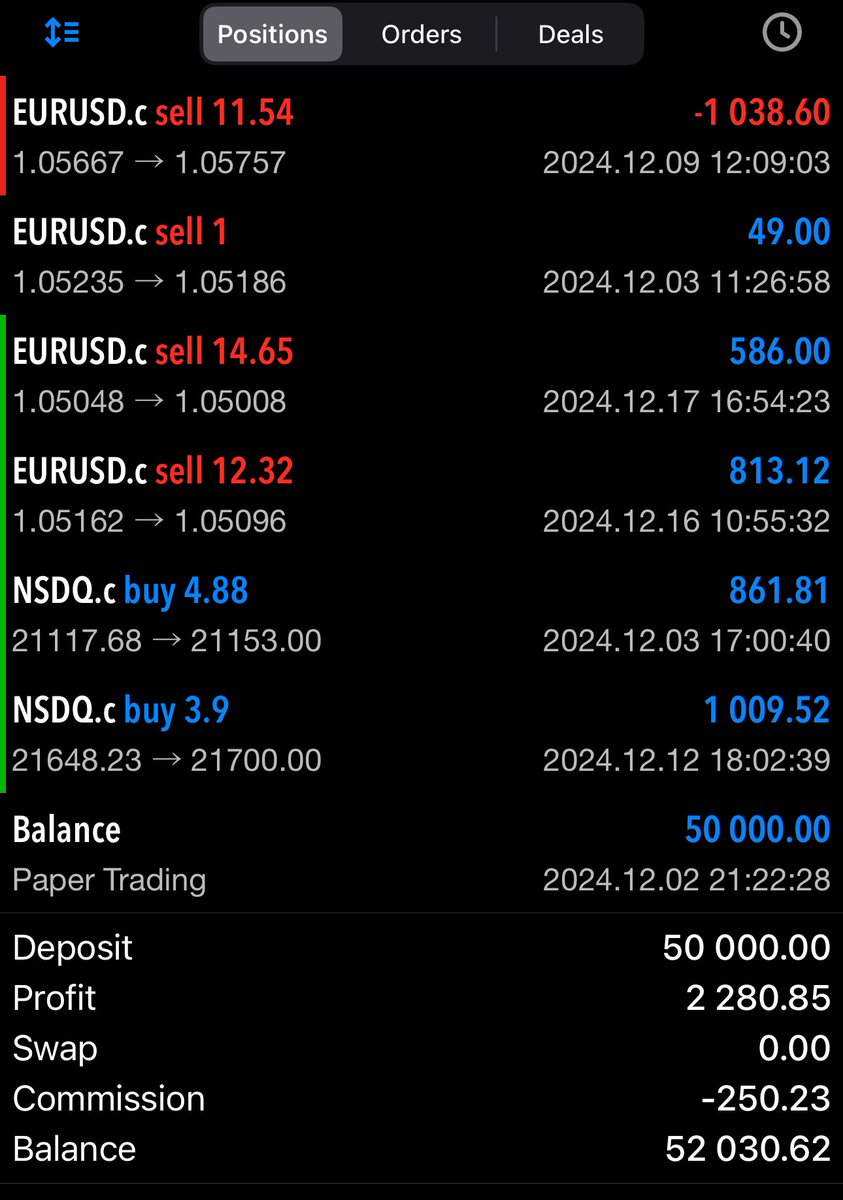
Task: Expand the EURUSD.c sell 1 position
Action: [421, 256]
